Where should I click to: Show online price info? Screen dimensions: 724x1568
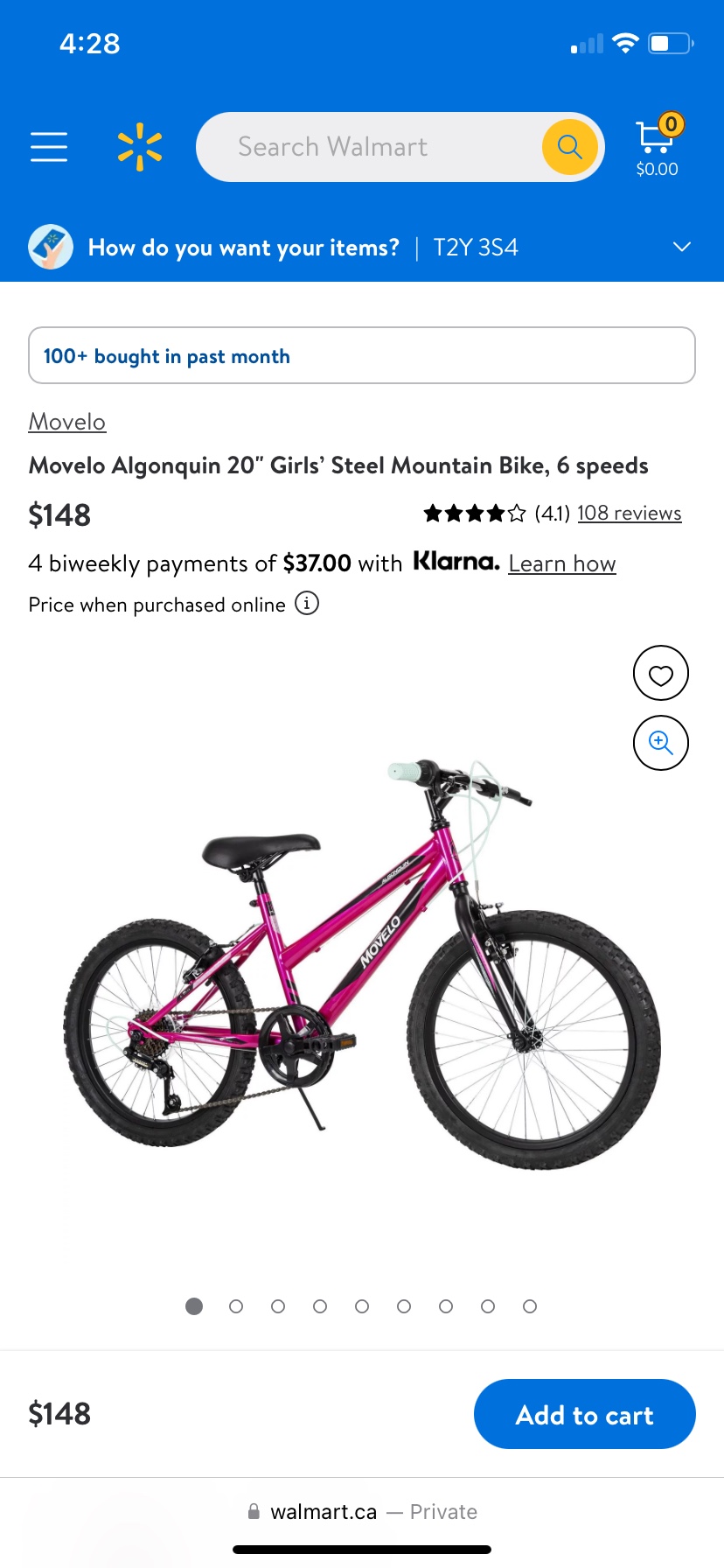tap(307, 604)
